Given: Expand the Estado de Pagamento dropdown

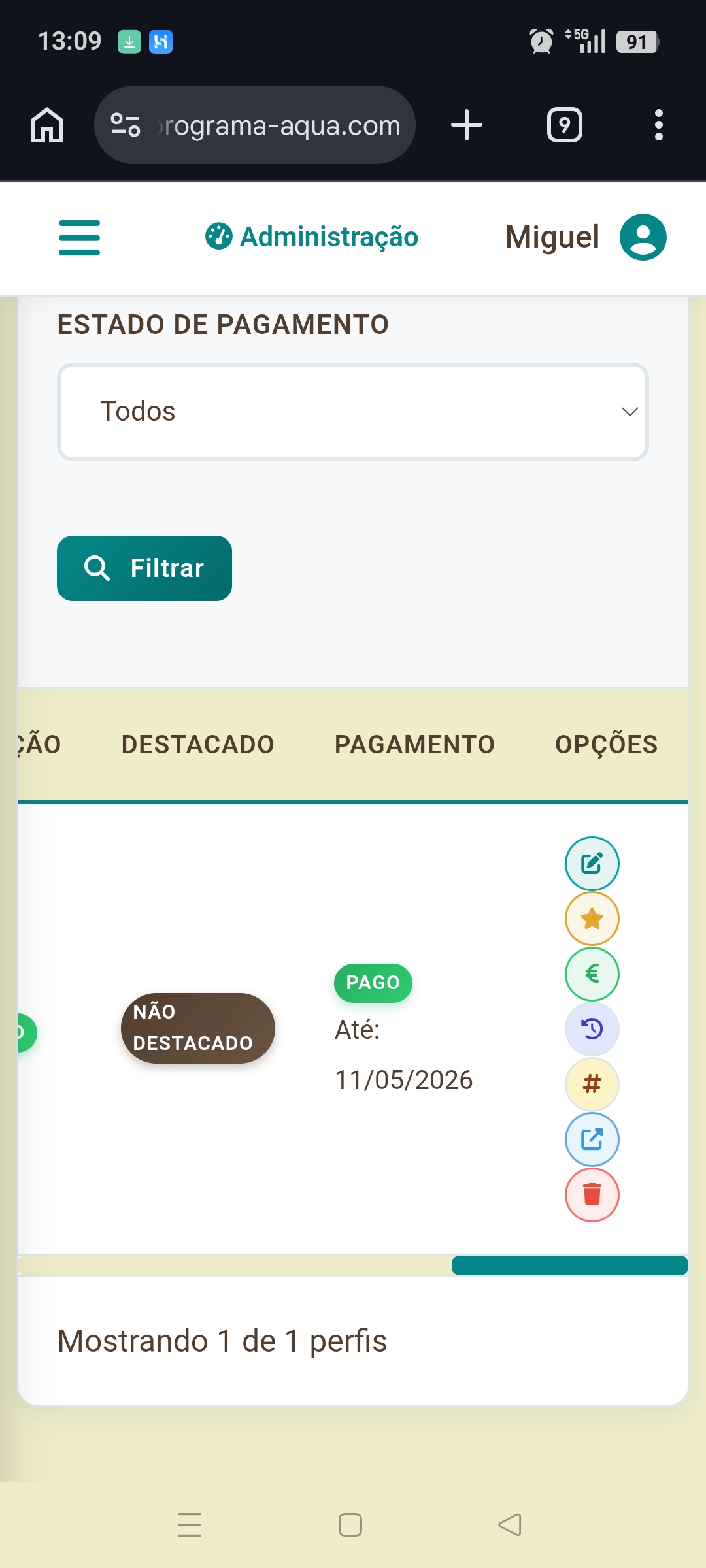Looking at the screenshot, I should (x=353, y=412).
